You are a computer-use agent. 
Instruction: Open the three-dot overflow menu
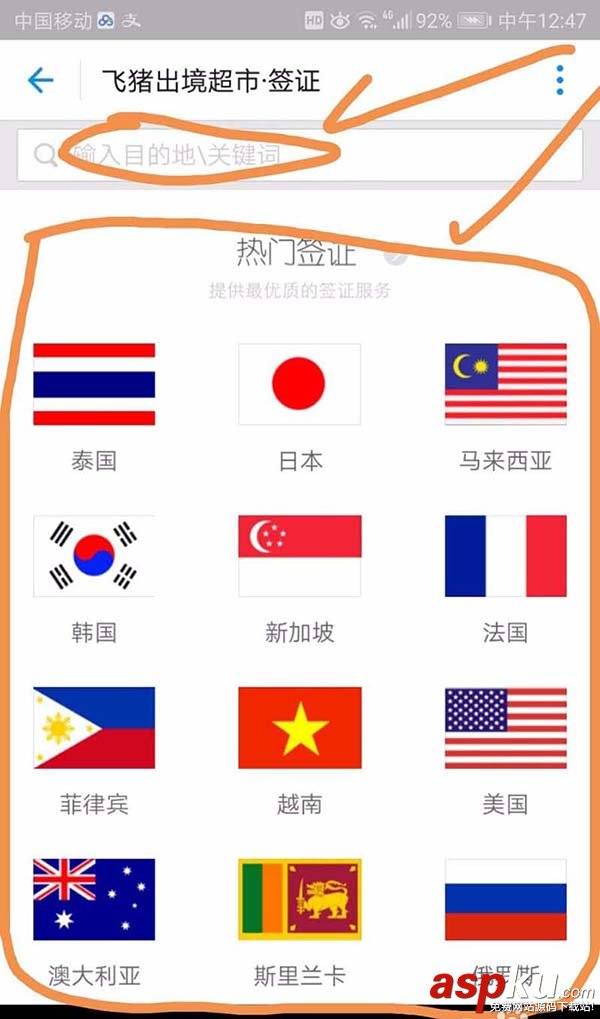click(x=560, y=80)
